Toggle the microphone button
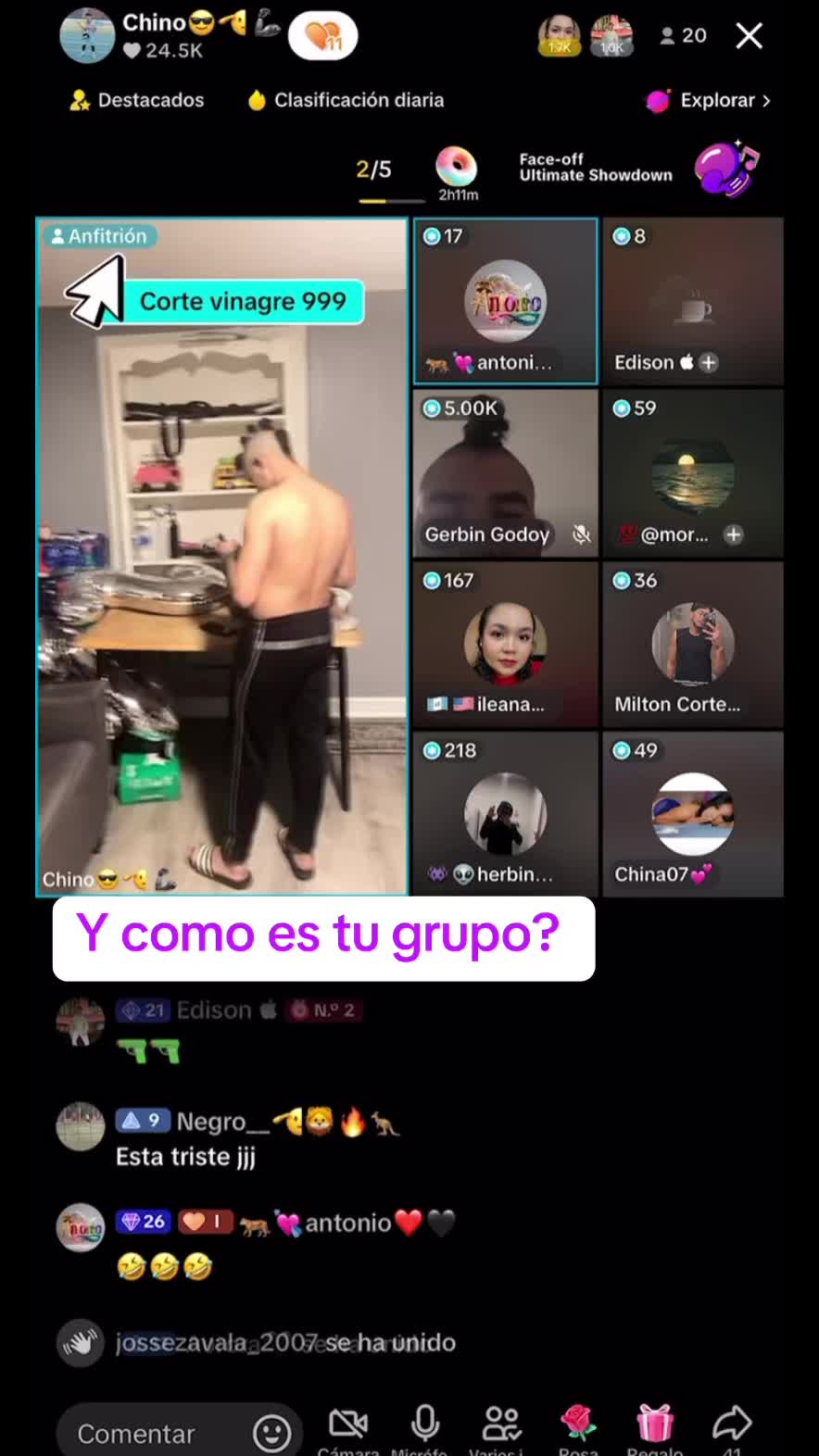Viewport: 819px width, 1456px height. (424, 1425)
